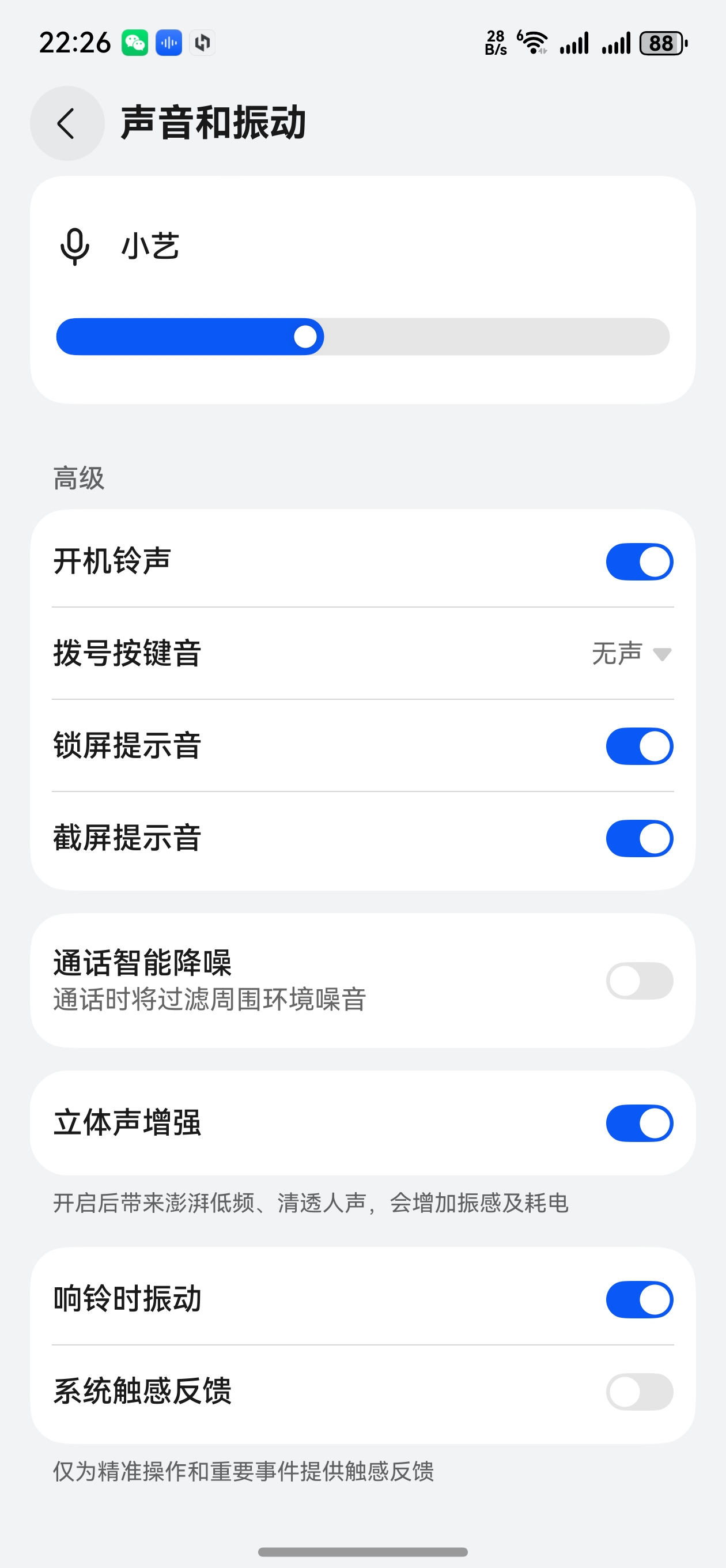
Task: Switch off 截屏提示音
Action: coord(639,838)
